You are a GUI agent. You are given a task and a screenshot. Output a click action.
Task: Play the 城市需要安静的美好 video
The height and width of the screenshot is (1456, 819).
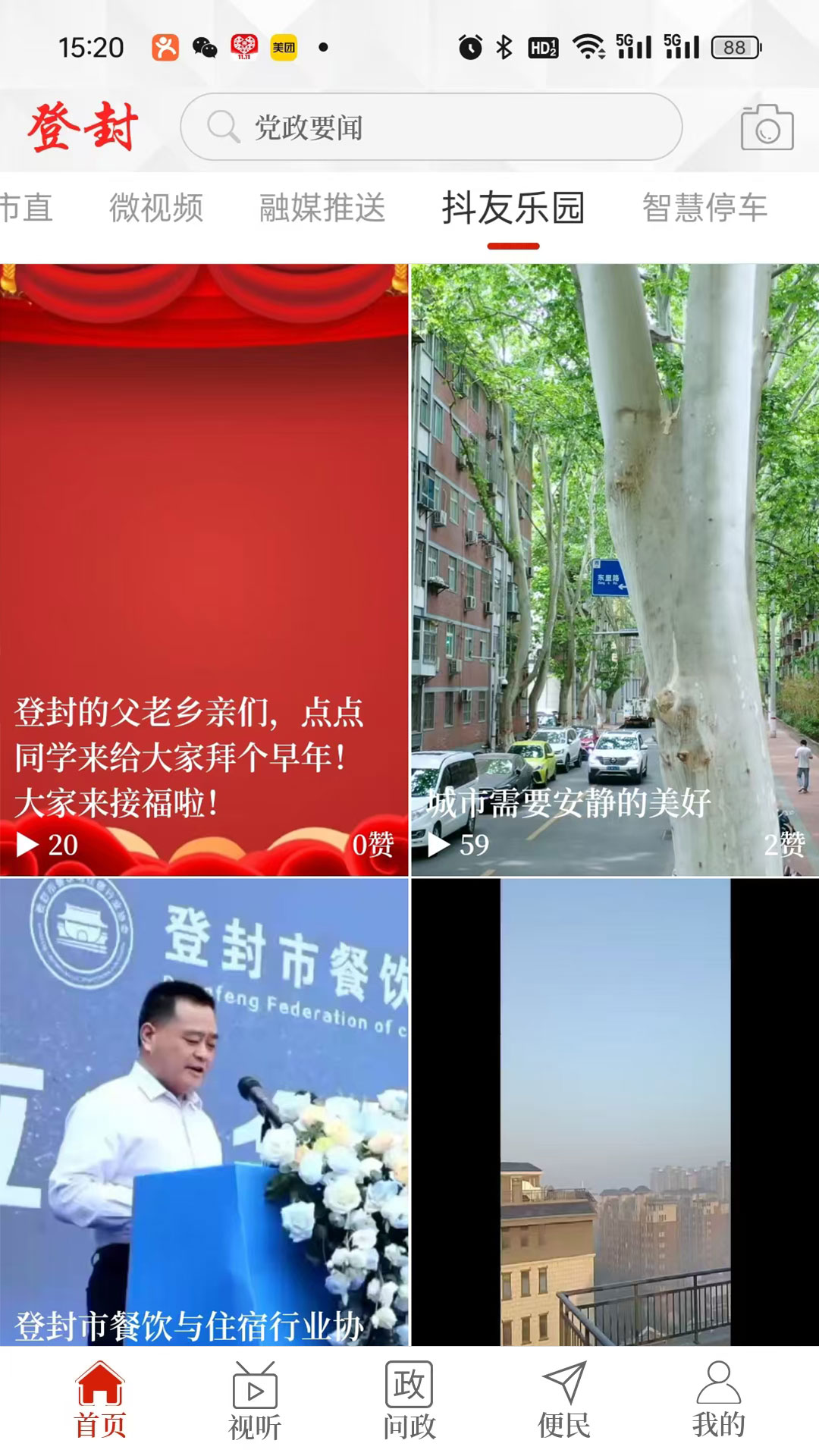coord(615,569)
